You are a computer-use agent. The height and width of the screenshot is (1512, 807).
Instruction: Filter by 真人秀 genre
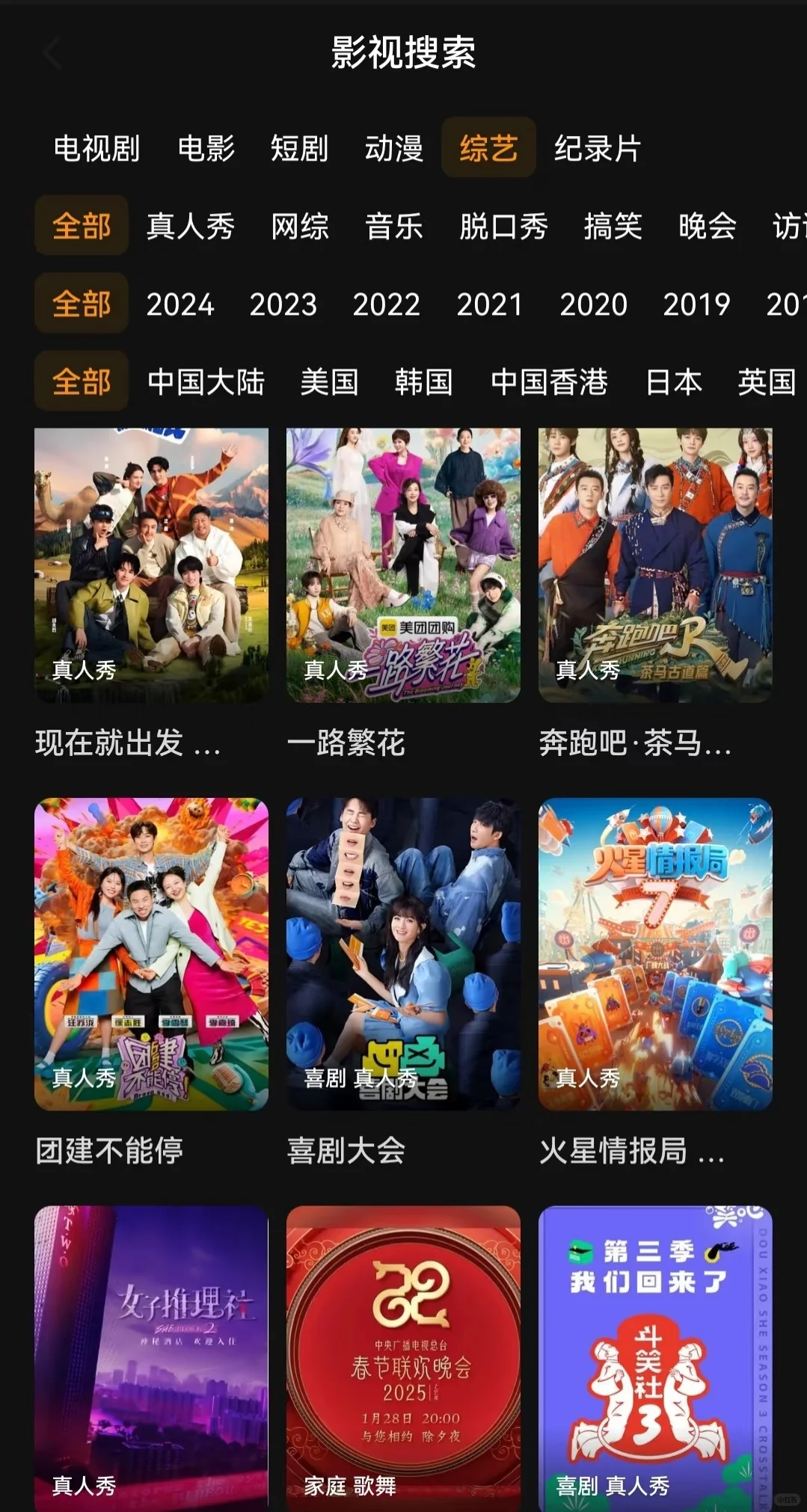[190, 226]
